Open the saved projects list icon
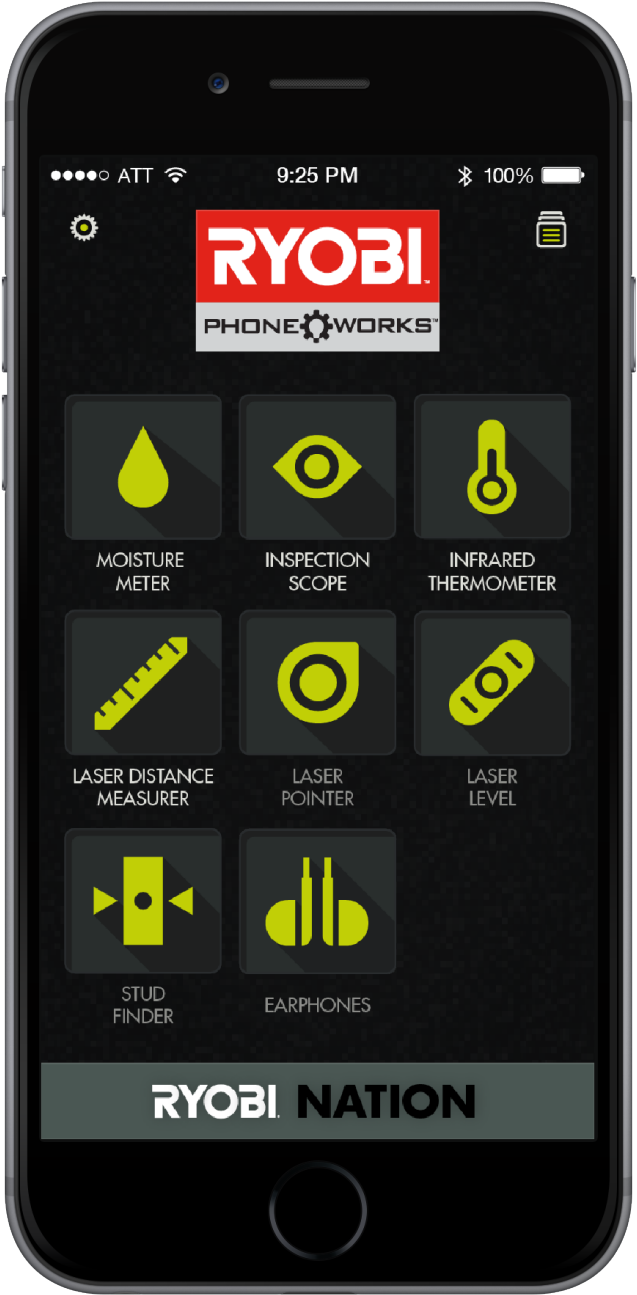This screenshot has height=1295, width=637. [x=551, y=230]
